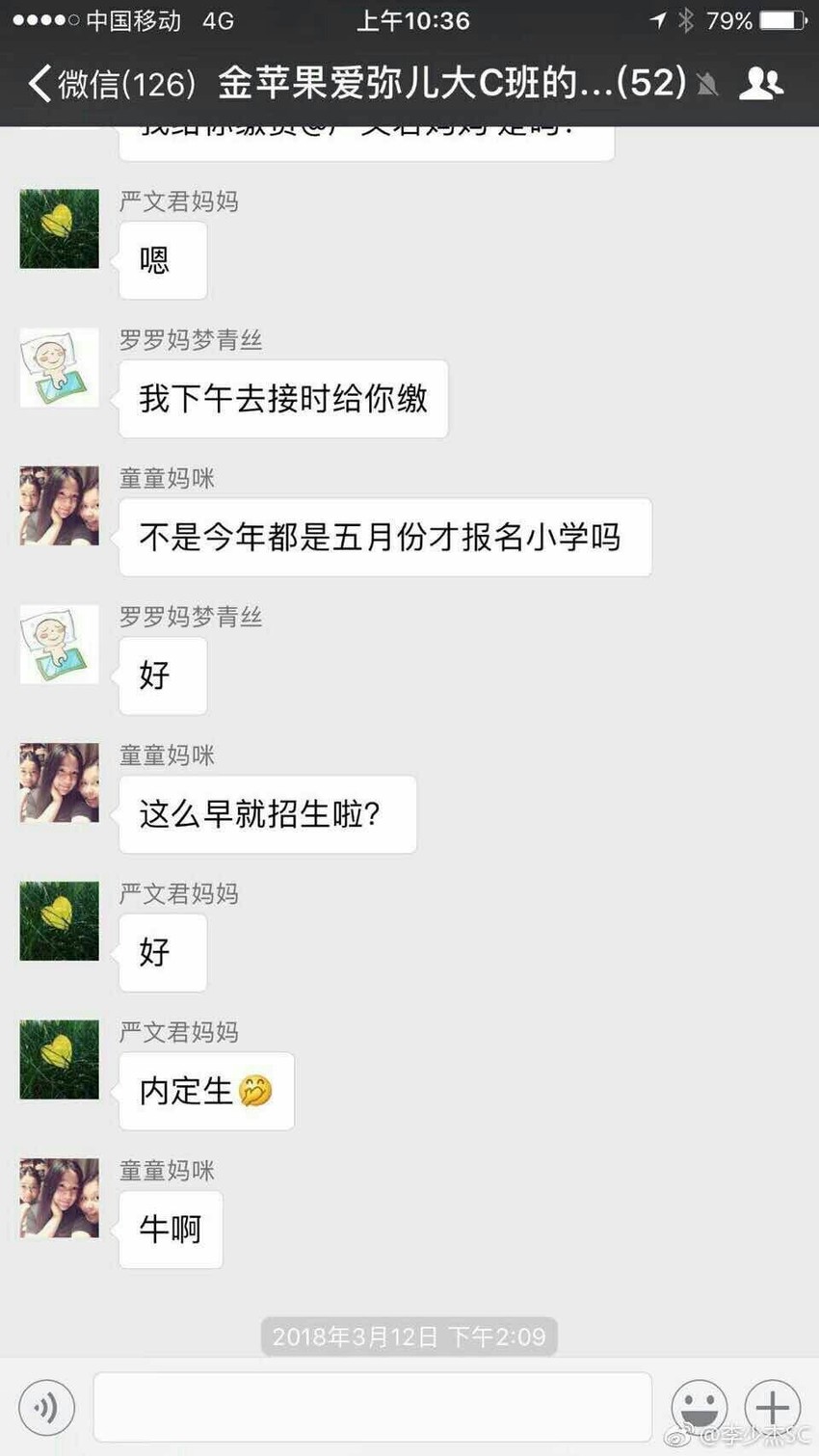Open the group members info icon
Image resolution: width=819 pixels, height=1456 pixels.
click(x=761, y=84)
